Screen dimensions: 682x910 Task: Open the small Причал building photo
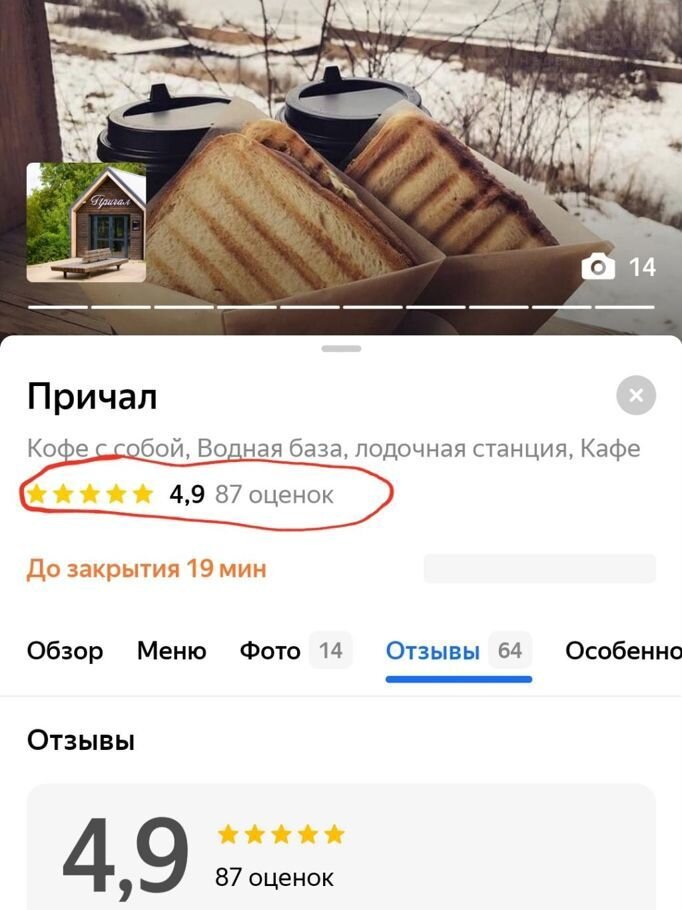[x=86, y=222]
